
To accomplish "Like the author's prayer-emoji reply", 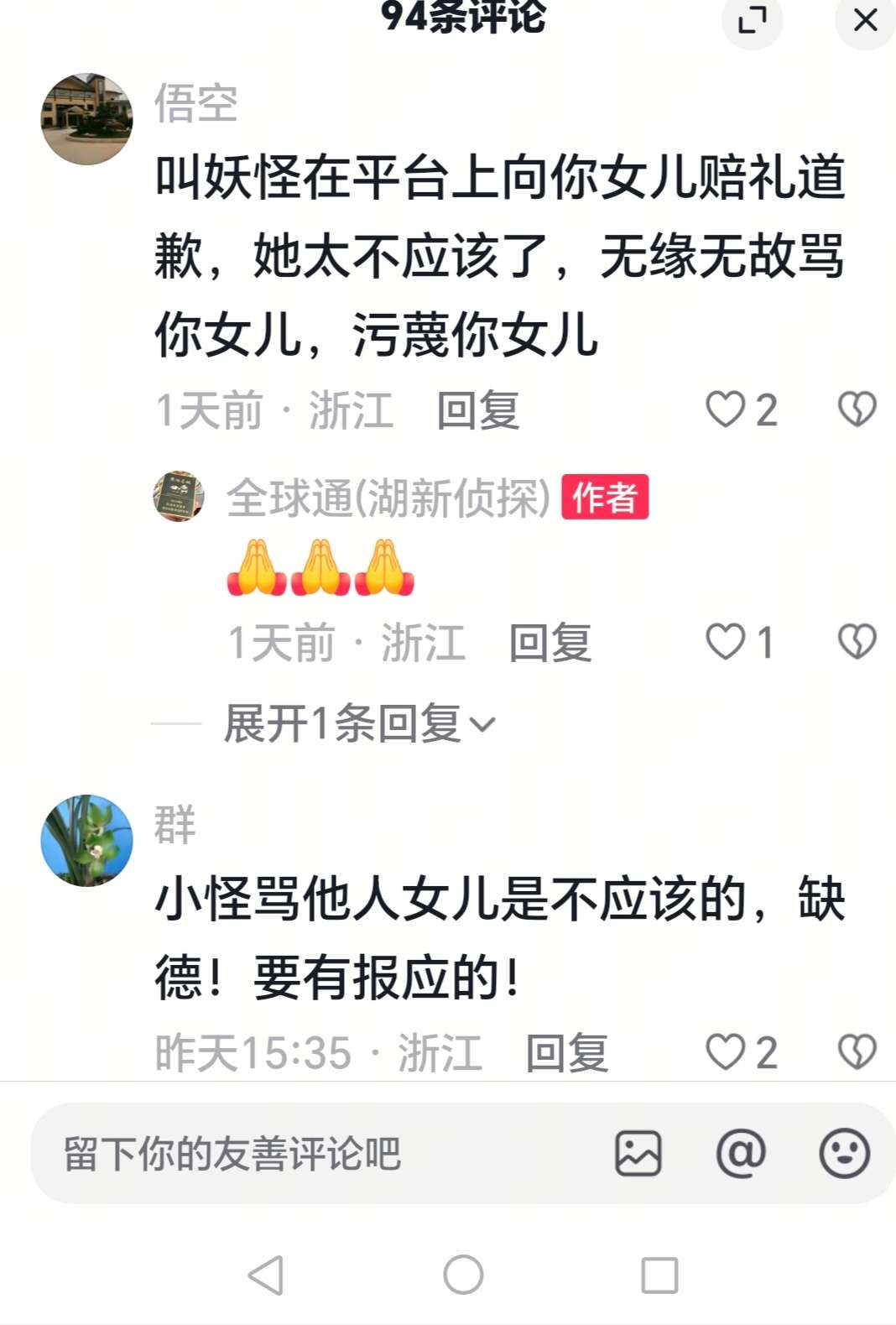I will (726, 642).
